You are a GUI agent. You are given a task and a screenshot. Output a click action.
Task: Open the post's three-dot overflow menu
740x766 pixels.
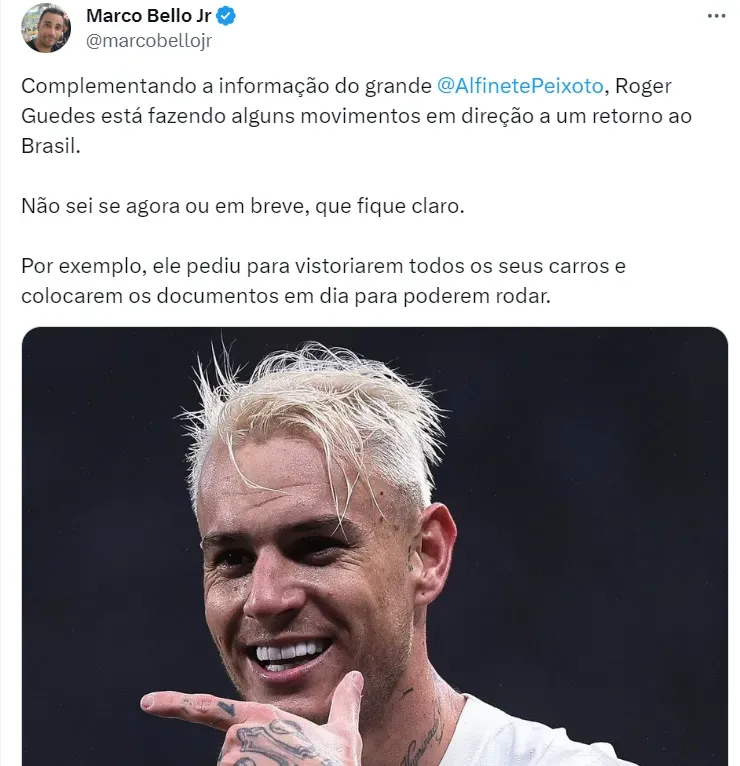tap(716, 17)
